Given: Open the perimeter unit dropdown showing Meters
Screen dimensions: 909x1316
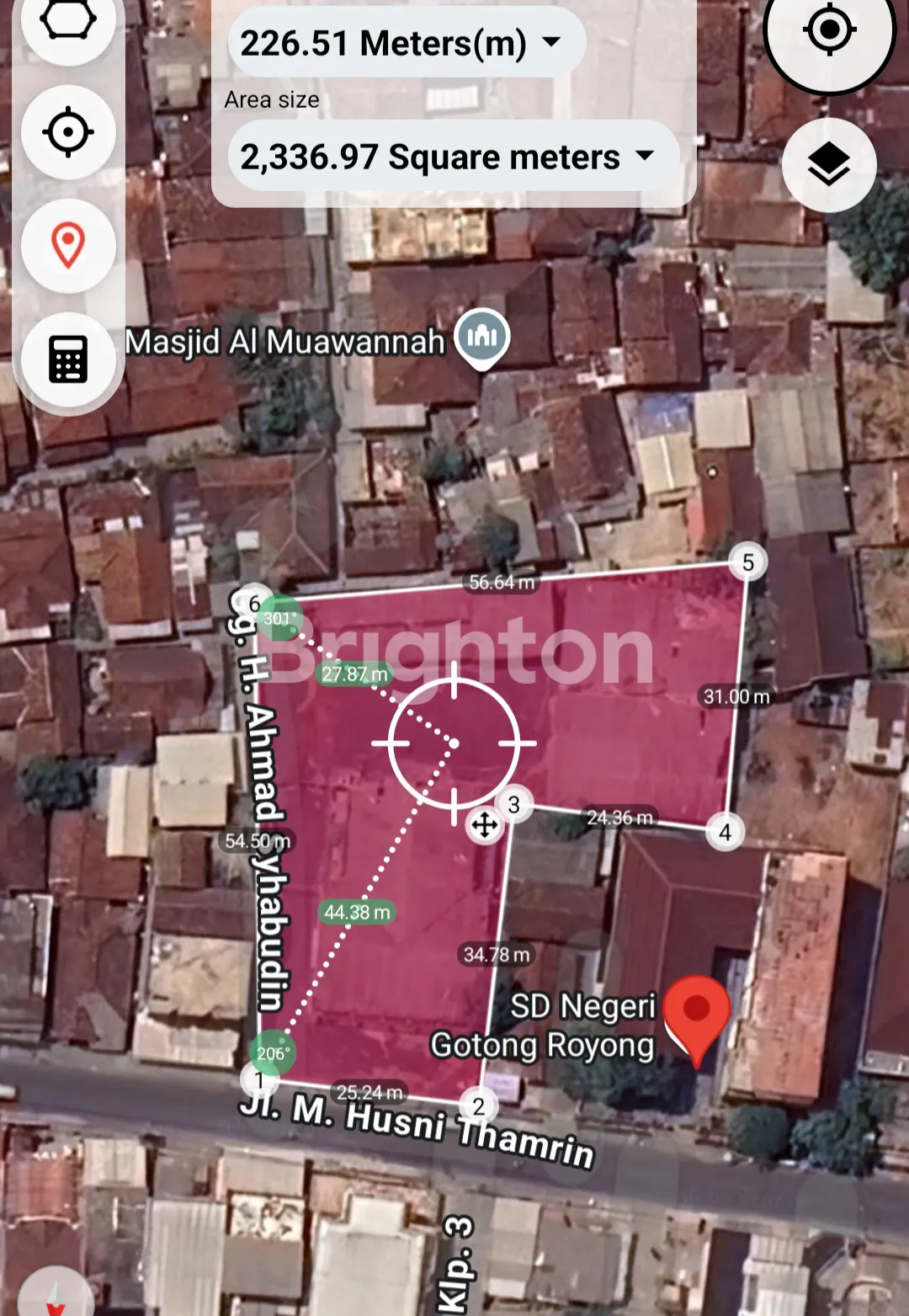Looking at the screenshot, I should click(x=406, y=43).
